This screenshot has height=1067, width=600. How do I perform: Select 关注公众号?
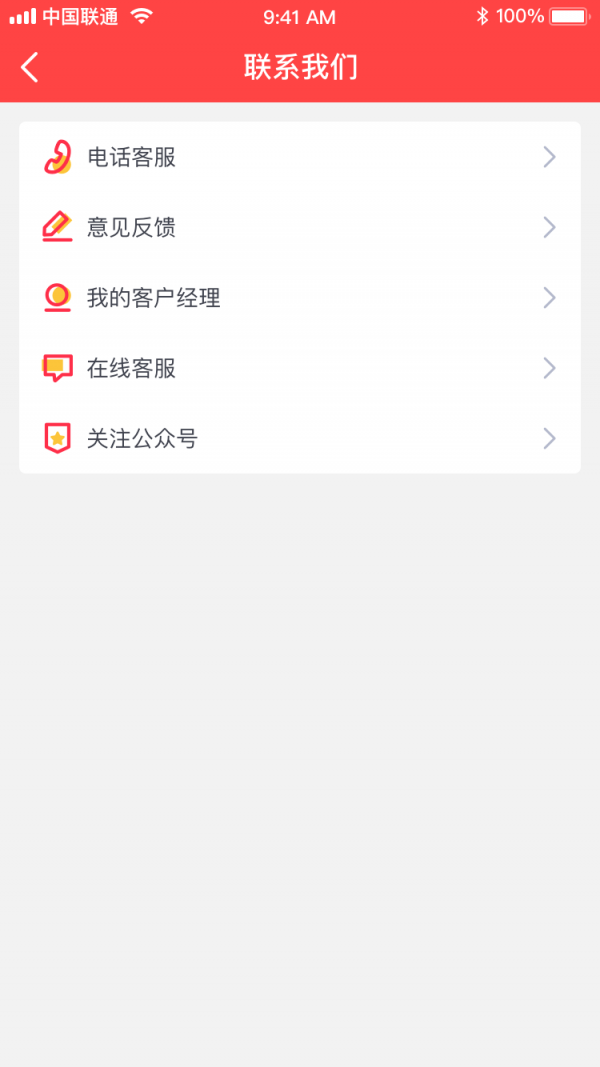pyautogui.click(x=300, y=439)
